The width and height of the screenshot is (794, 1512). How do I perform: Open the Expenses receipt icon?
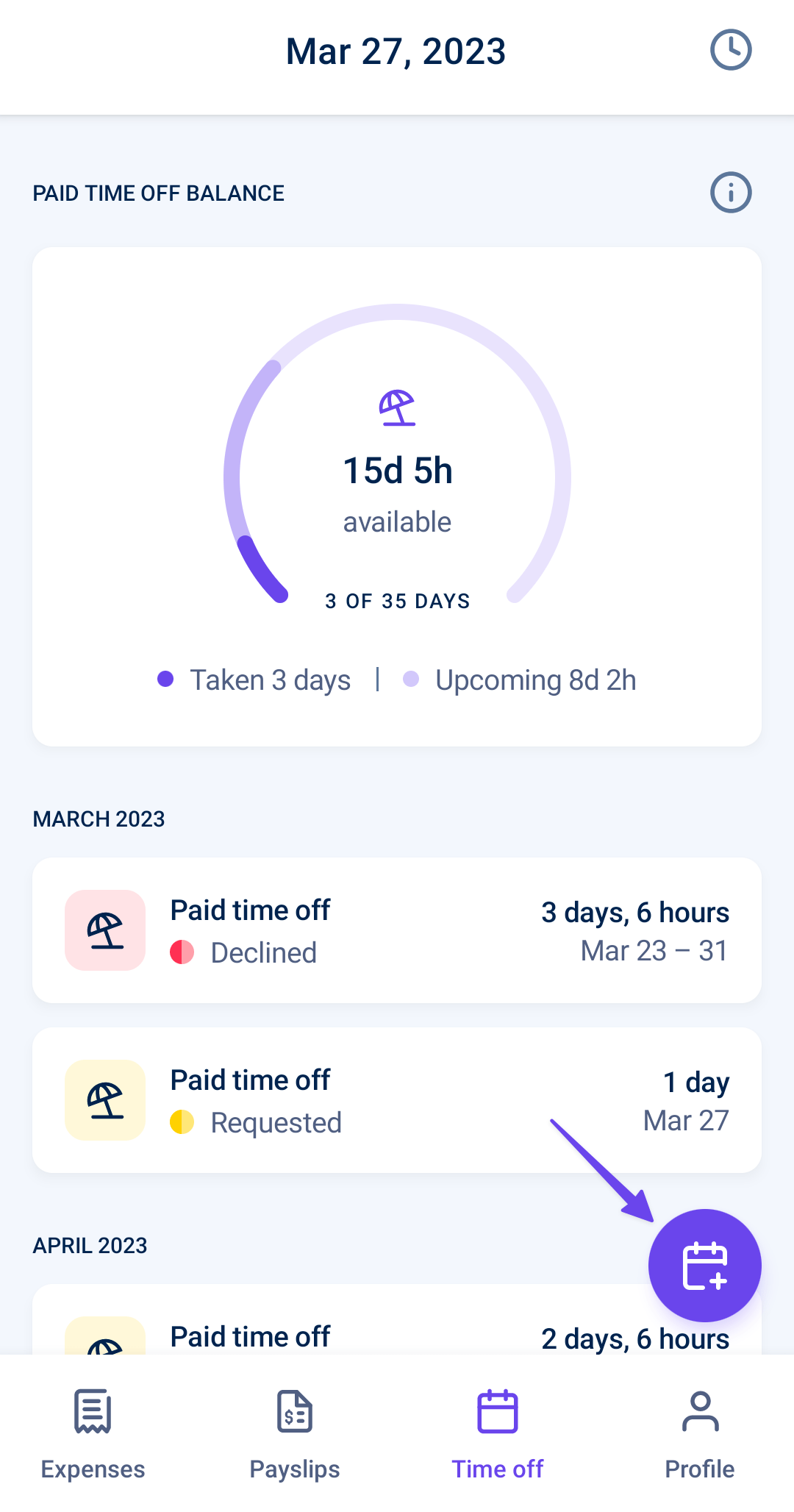point(91,1411)
